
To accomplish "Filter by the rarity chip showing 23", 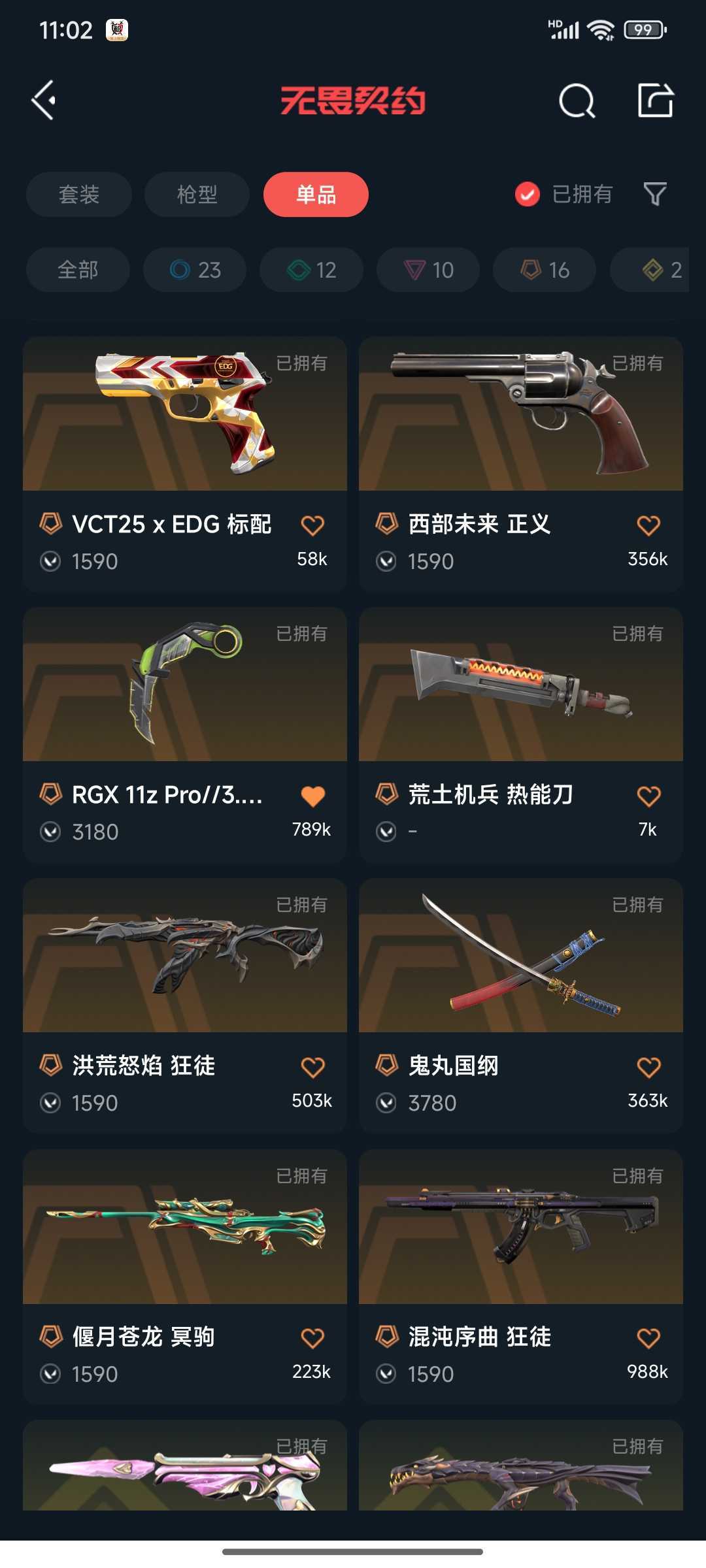I will 195,269.
